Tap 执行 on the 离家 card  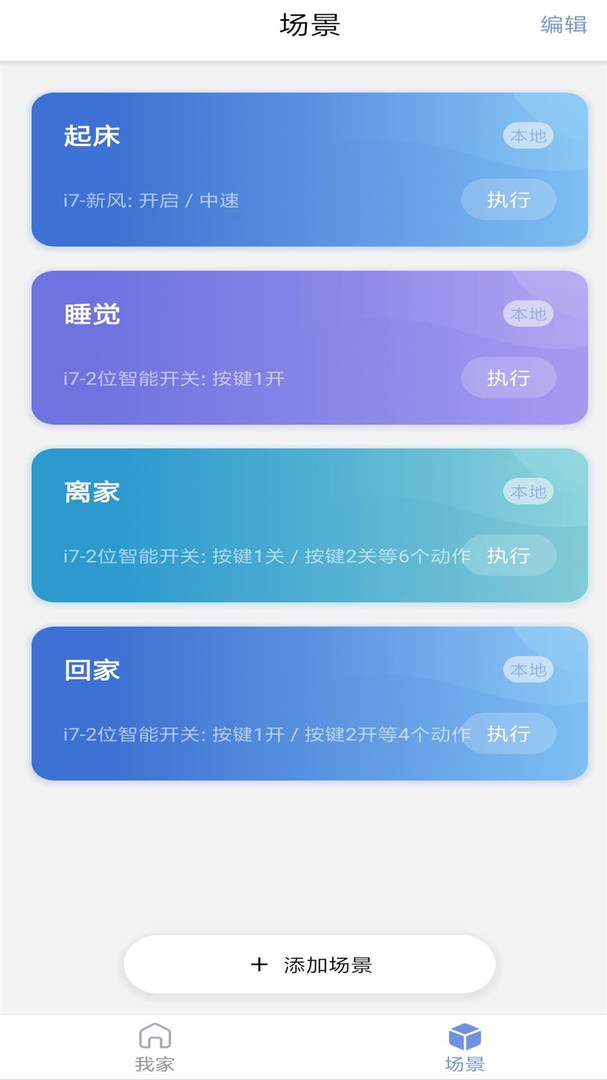pos(508,555)
